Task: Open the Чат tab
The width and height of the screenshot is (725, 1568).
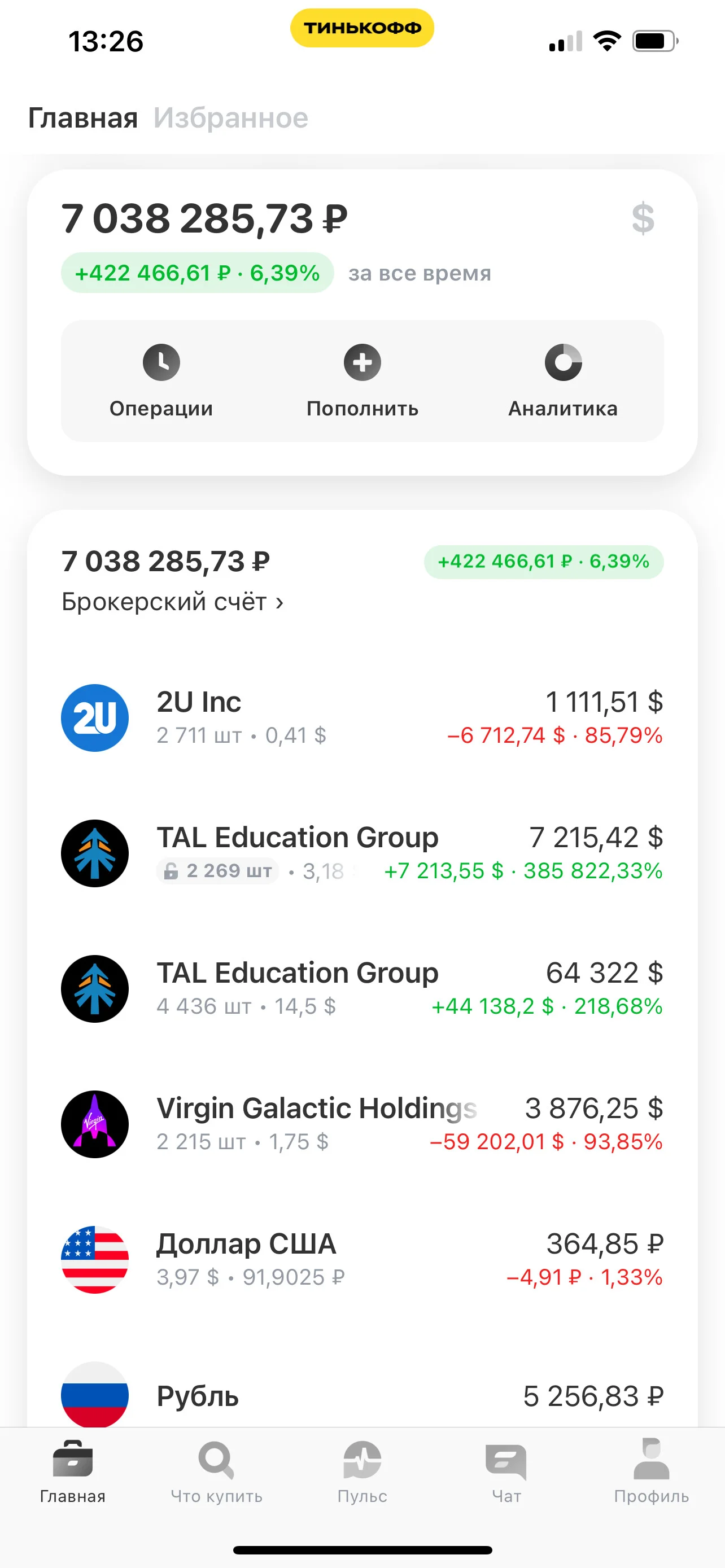Action: click(x=506, y=1470)
